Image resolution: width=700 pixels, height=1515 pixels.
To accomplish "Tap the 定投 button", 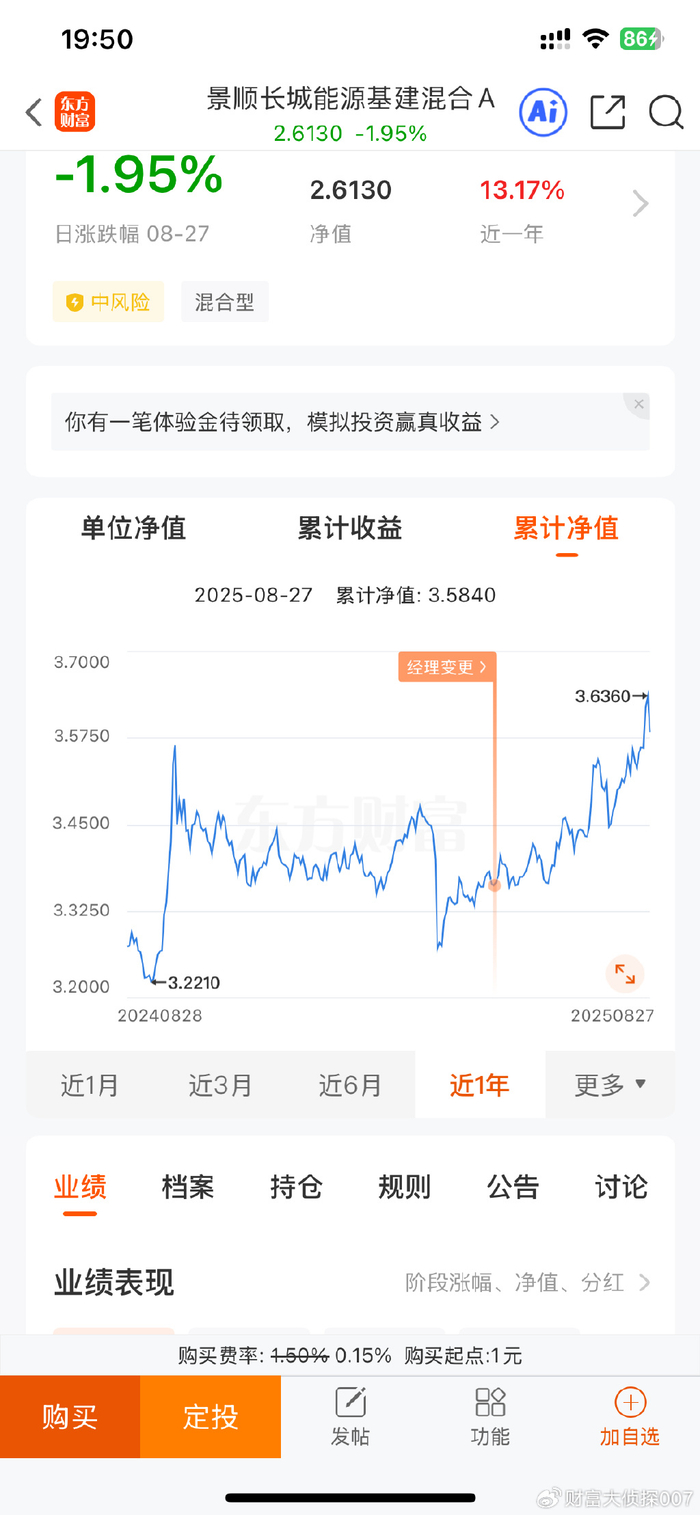I will pyautogui.click(x=211, y=1417).
